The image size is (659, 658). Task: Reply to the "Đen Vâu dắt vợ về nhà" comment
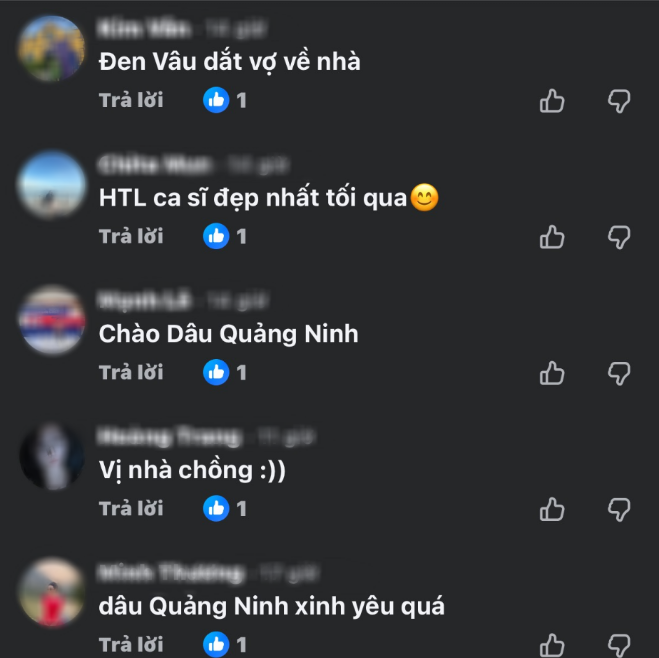click(x=131, y=100)
